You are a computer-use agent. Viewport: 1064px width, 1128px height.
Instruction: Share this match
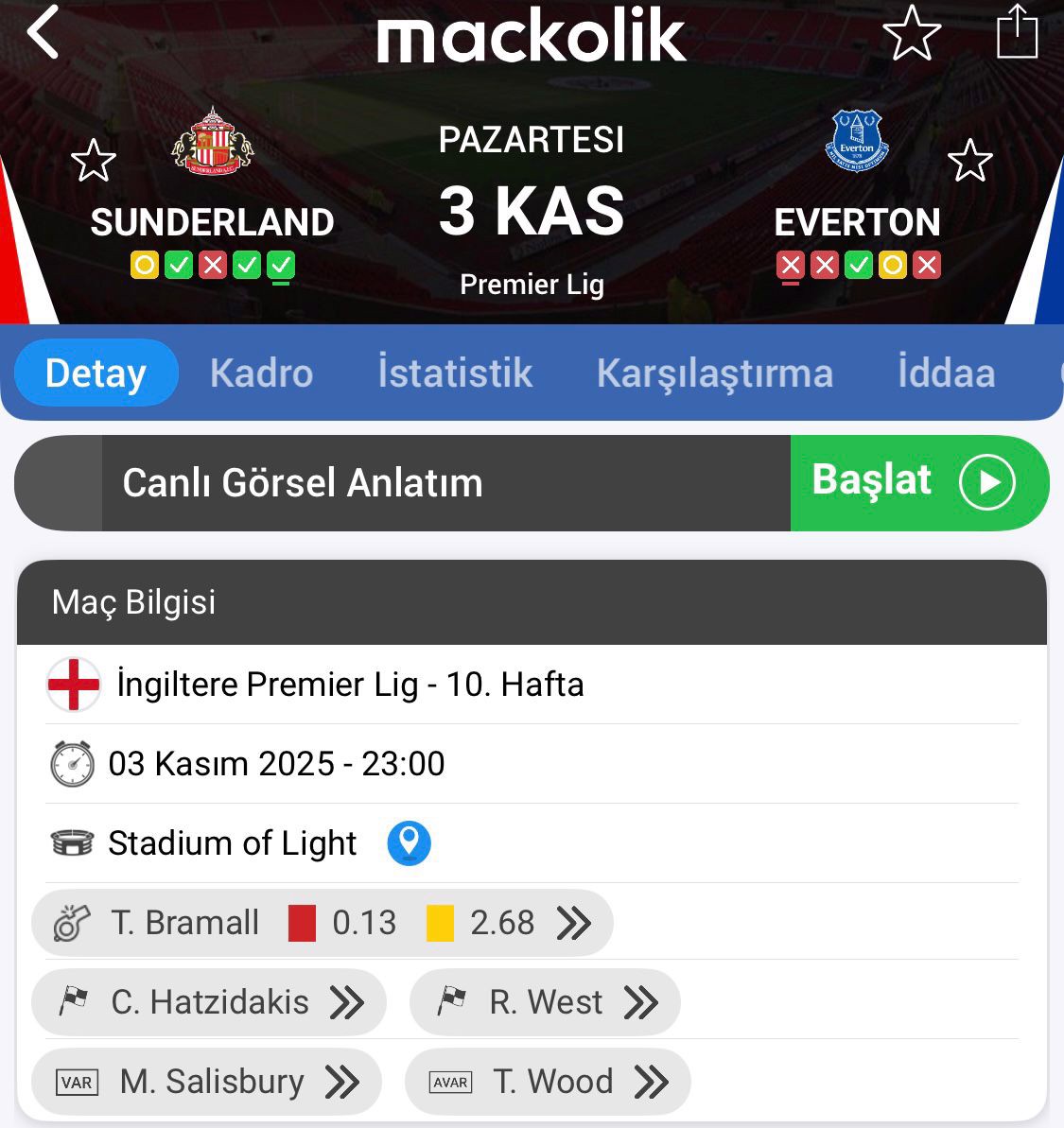pyautogui.click(x=1018, y=32)
